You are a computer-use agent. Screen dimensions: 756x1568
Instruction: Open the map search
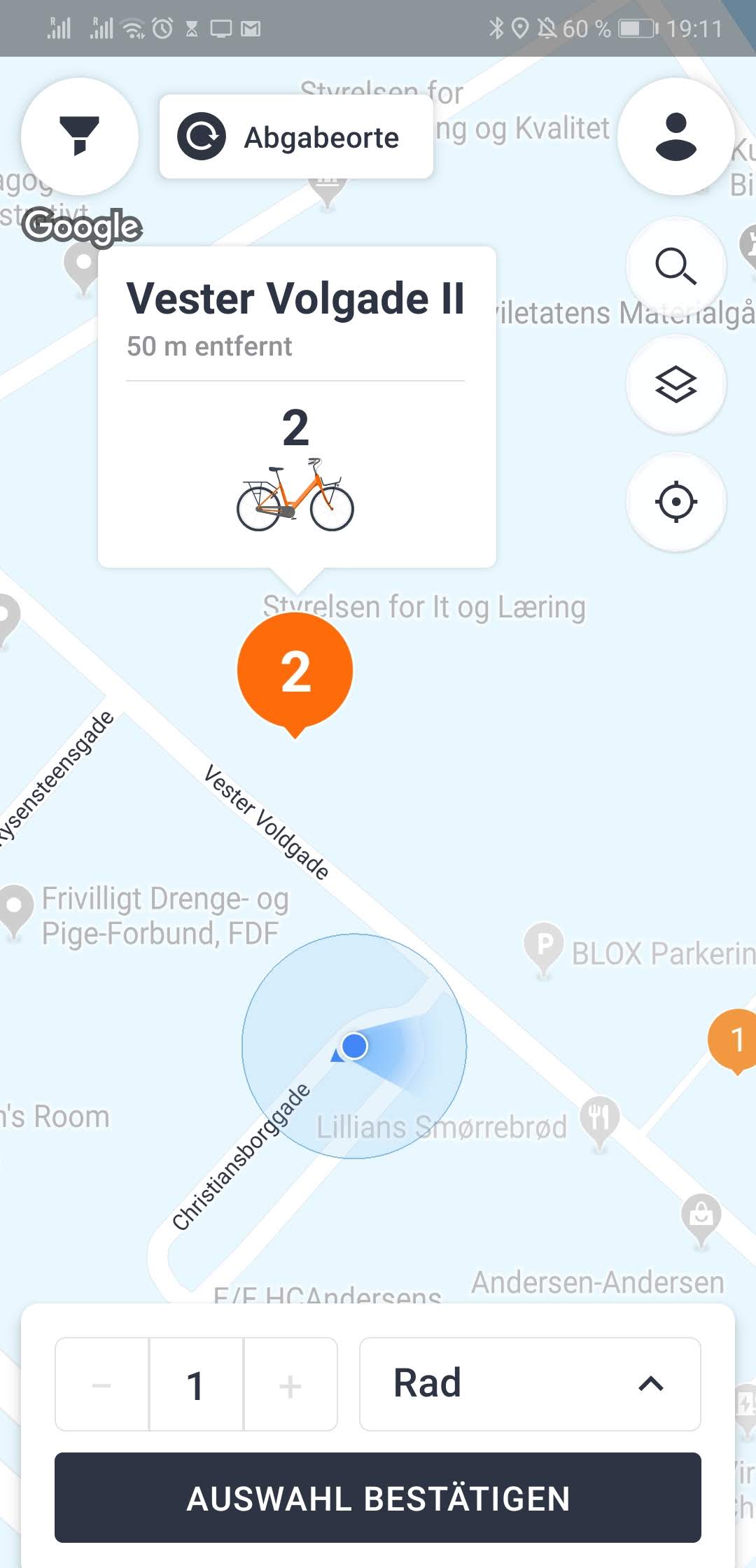(675, 267)
